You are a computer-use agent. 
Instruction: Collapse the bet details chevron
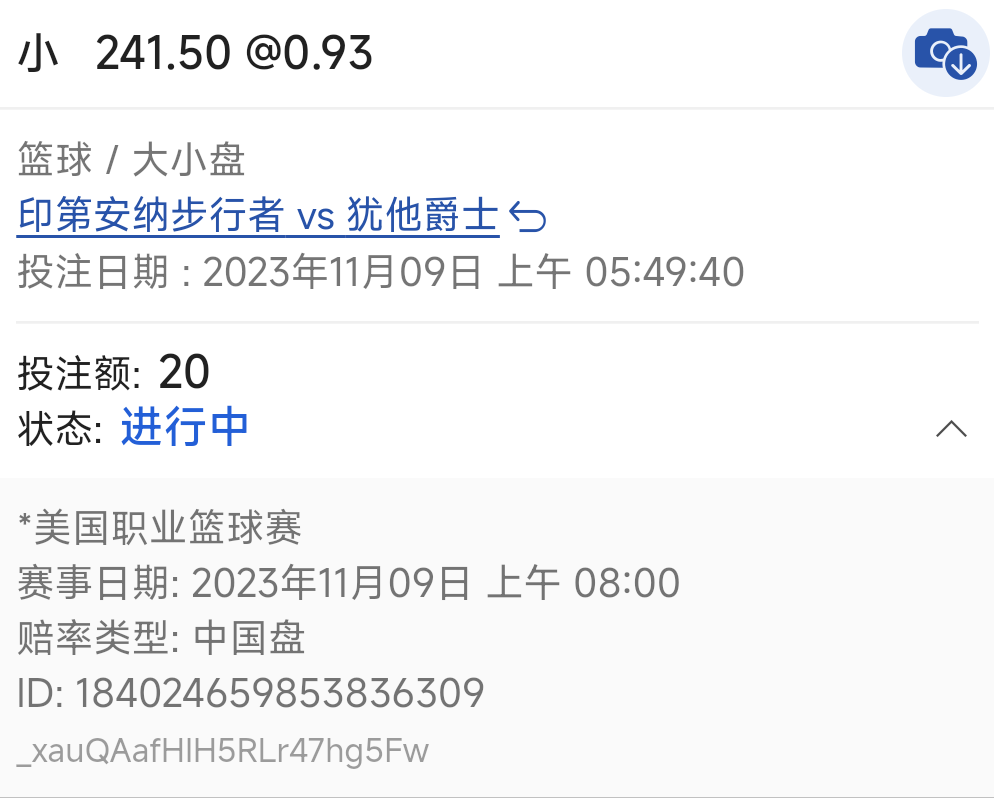coord(950,429)
